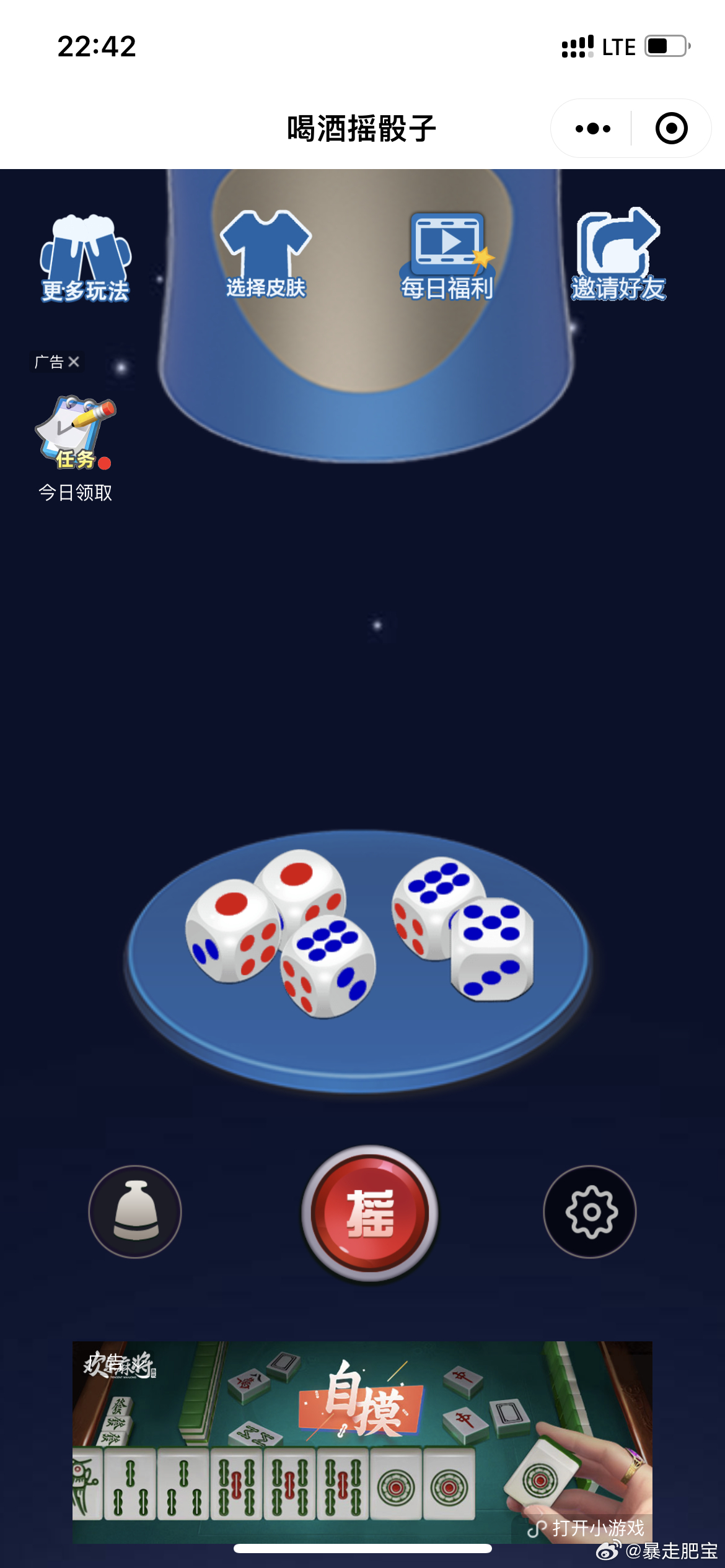725x1568 pixels.
Task: Open the mini program overflow menu
Action: tap(592, 129)
